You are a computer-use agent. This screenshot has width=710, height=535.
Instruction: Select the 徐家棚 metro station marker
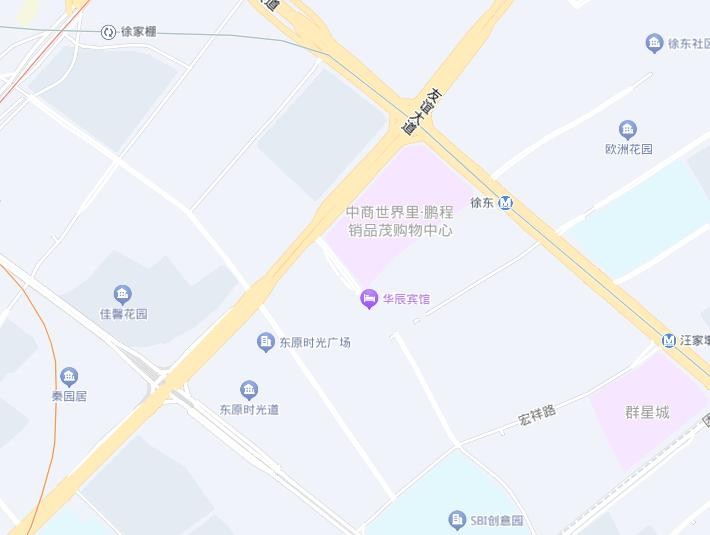(108, 32)
